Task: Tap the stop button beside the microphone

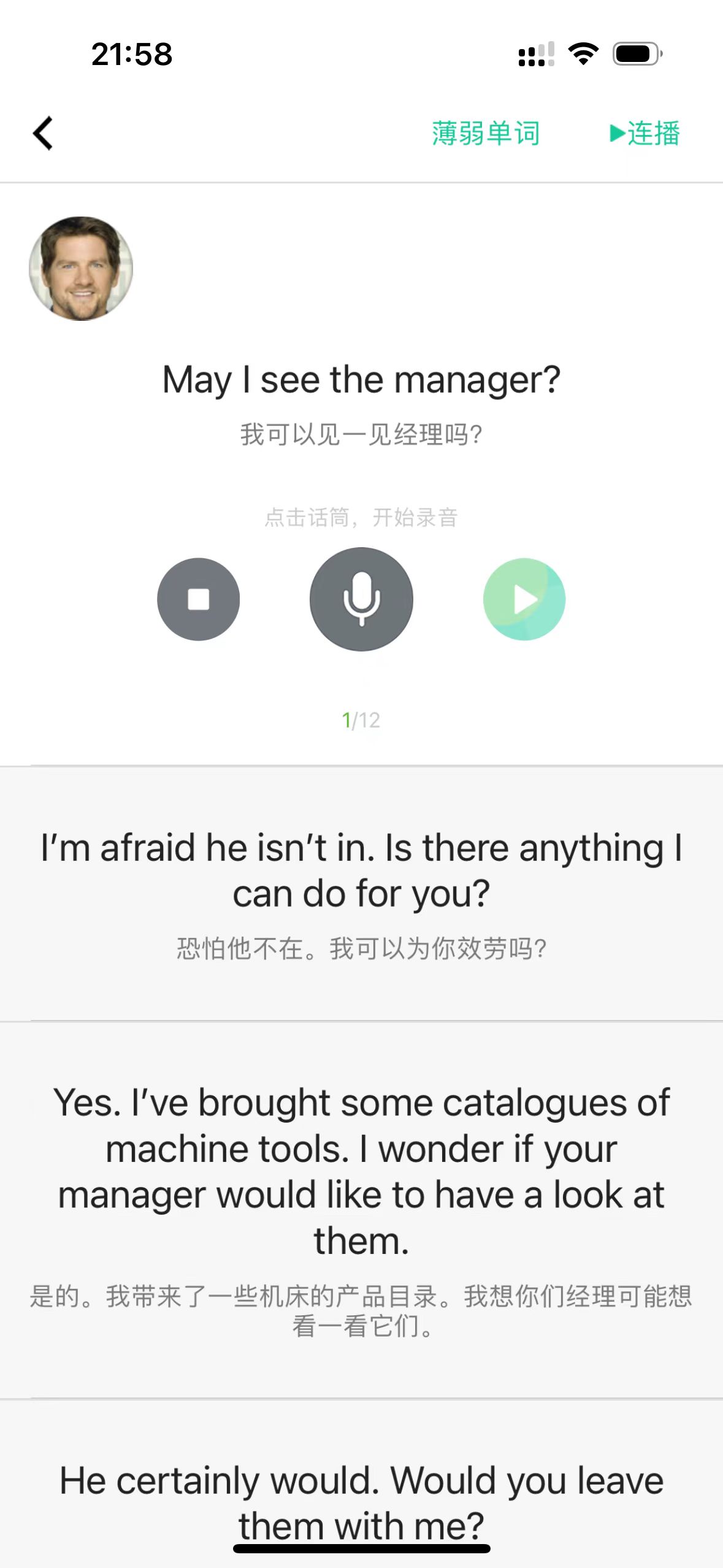Action: (198, 599)
